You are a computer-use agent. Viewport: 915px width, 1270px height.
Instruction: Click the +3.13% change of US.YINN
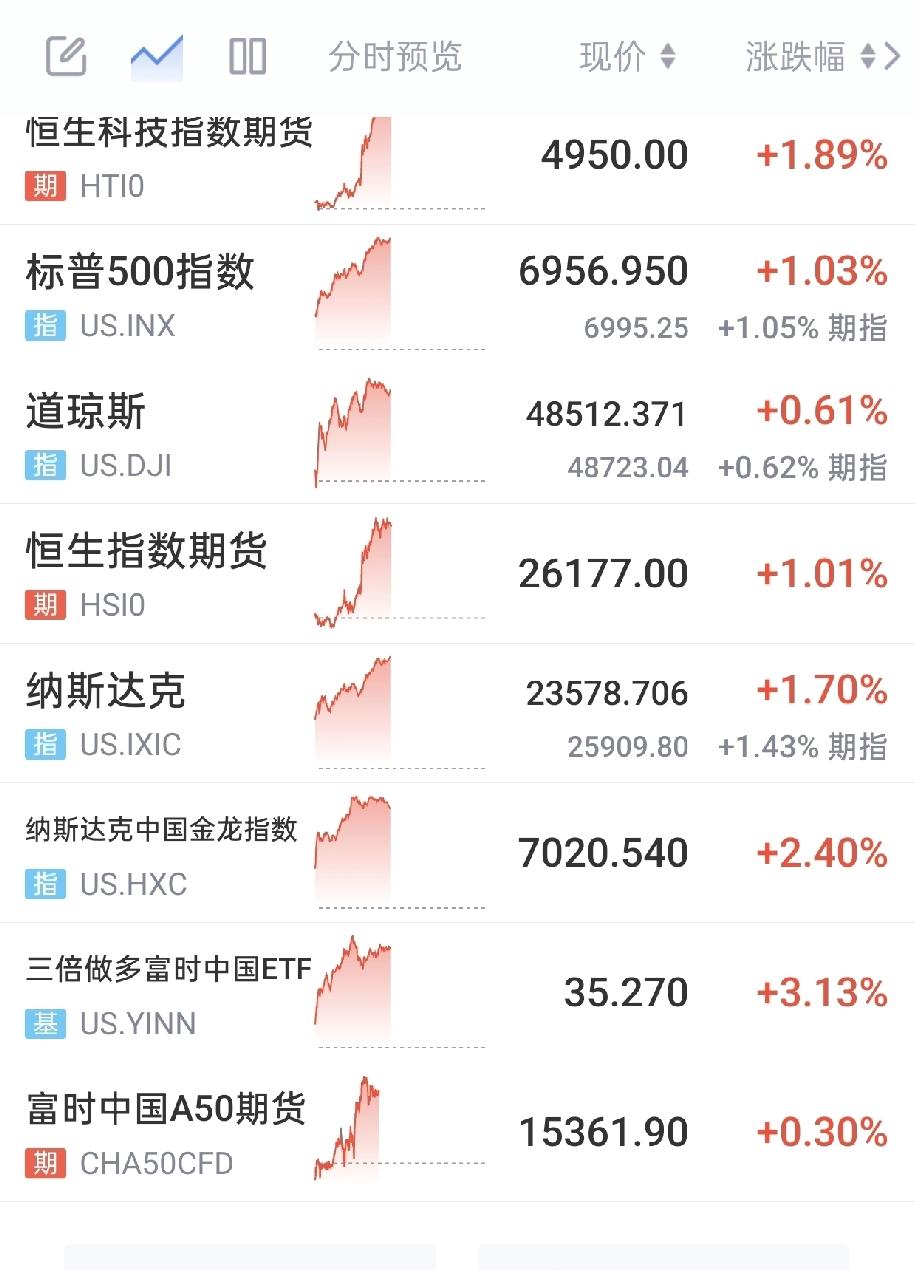click(820, 992)
